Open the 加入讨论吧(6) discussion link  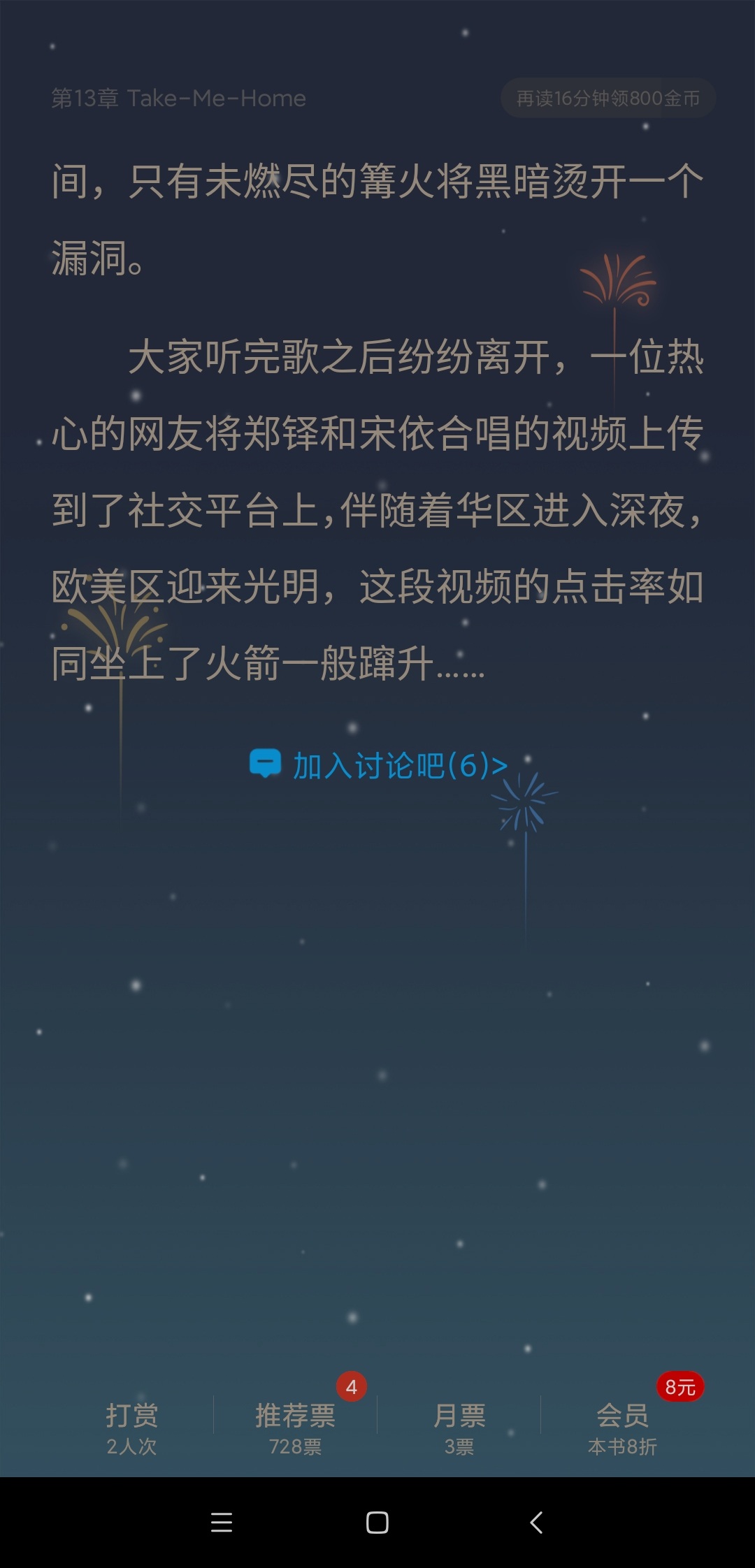(378, 765)
